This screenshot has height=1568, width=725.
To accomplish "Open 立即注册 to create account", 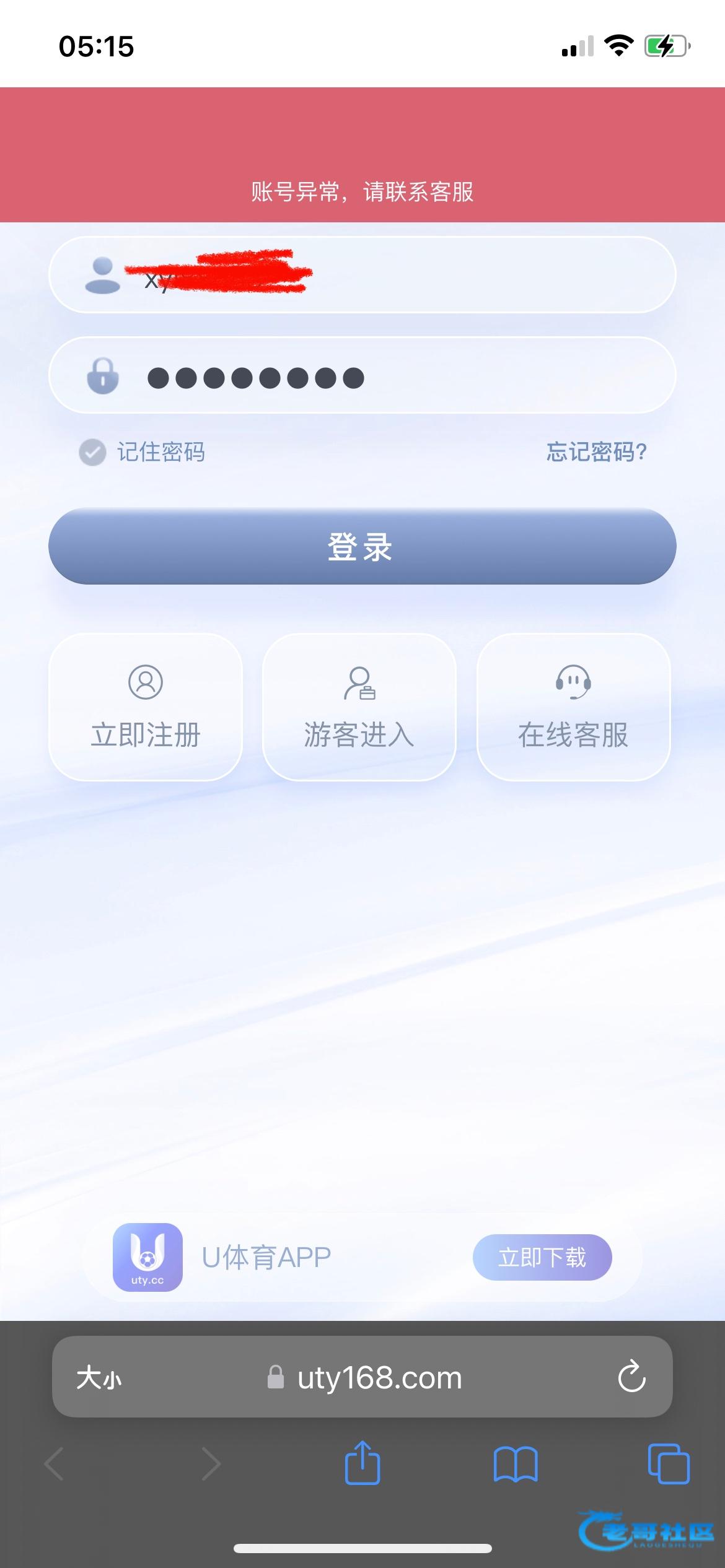I will point(145,707).
